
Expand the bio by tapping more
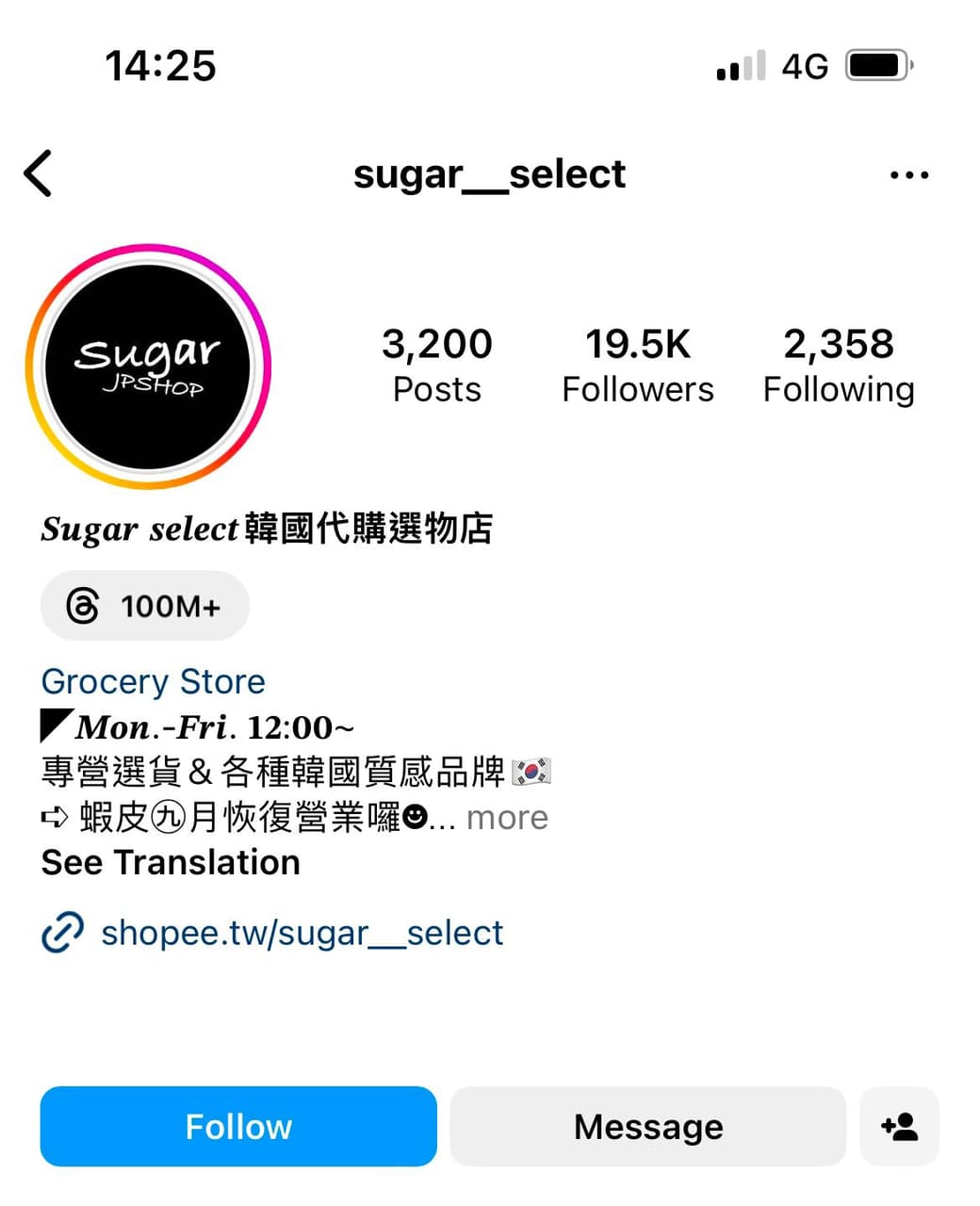pyautogui.click(x=506, y=817)
